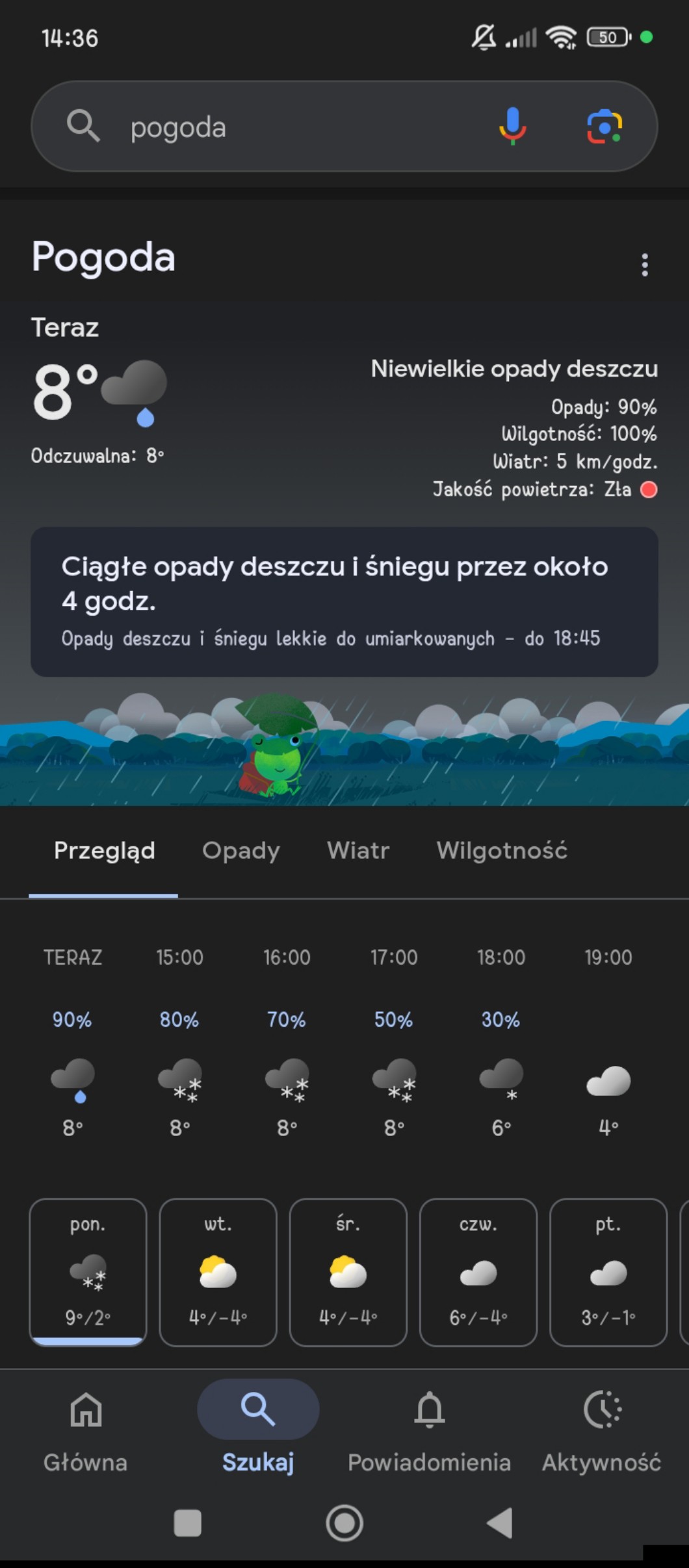Screen dimensions: 689x1568
Task: Show the forecast for wt.
Action: 218,1271
